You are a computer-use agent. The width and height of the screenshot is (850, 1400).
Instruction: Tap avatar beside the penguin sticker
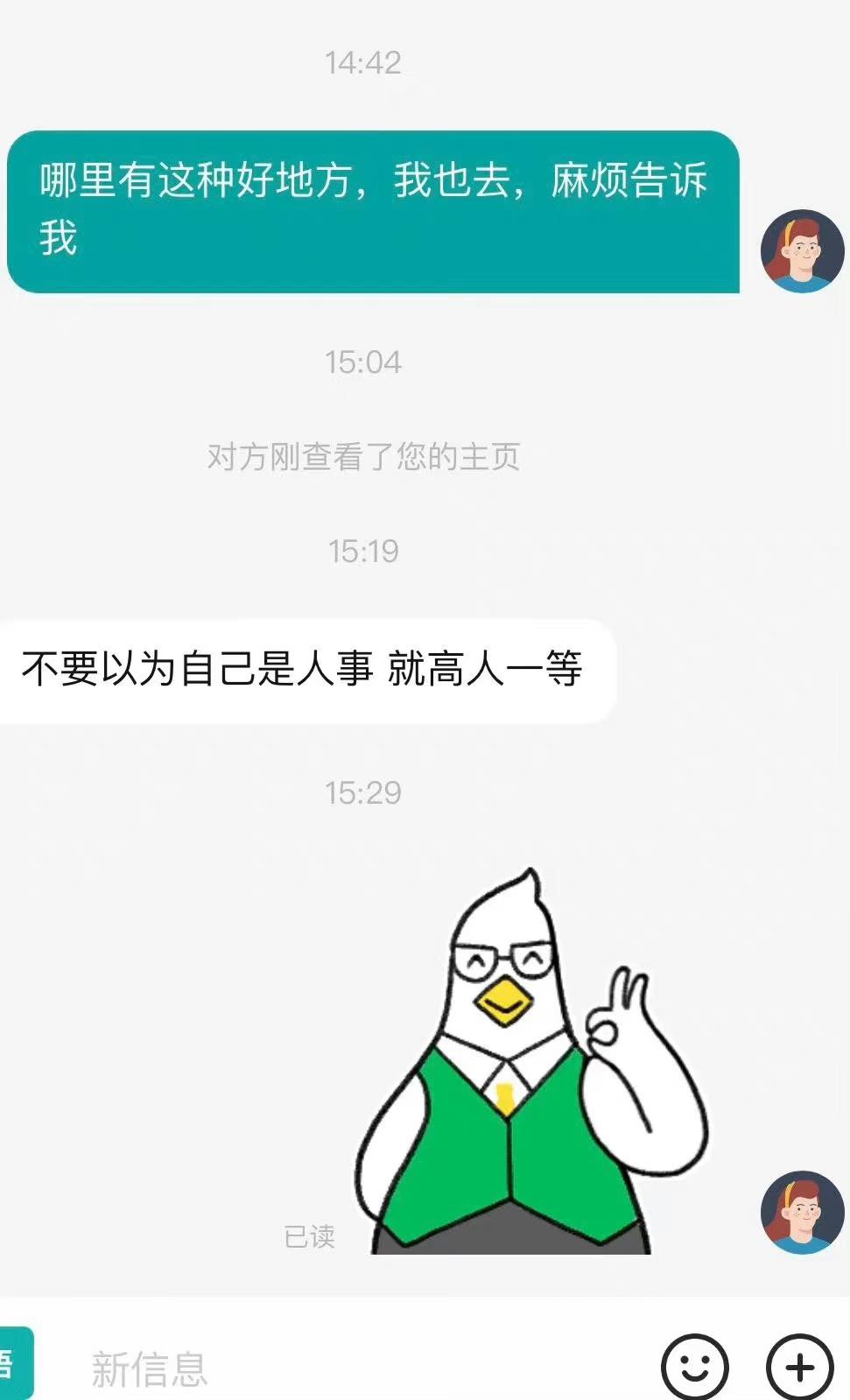pos(802,1213)
